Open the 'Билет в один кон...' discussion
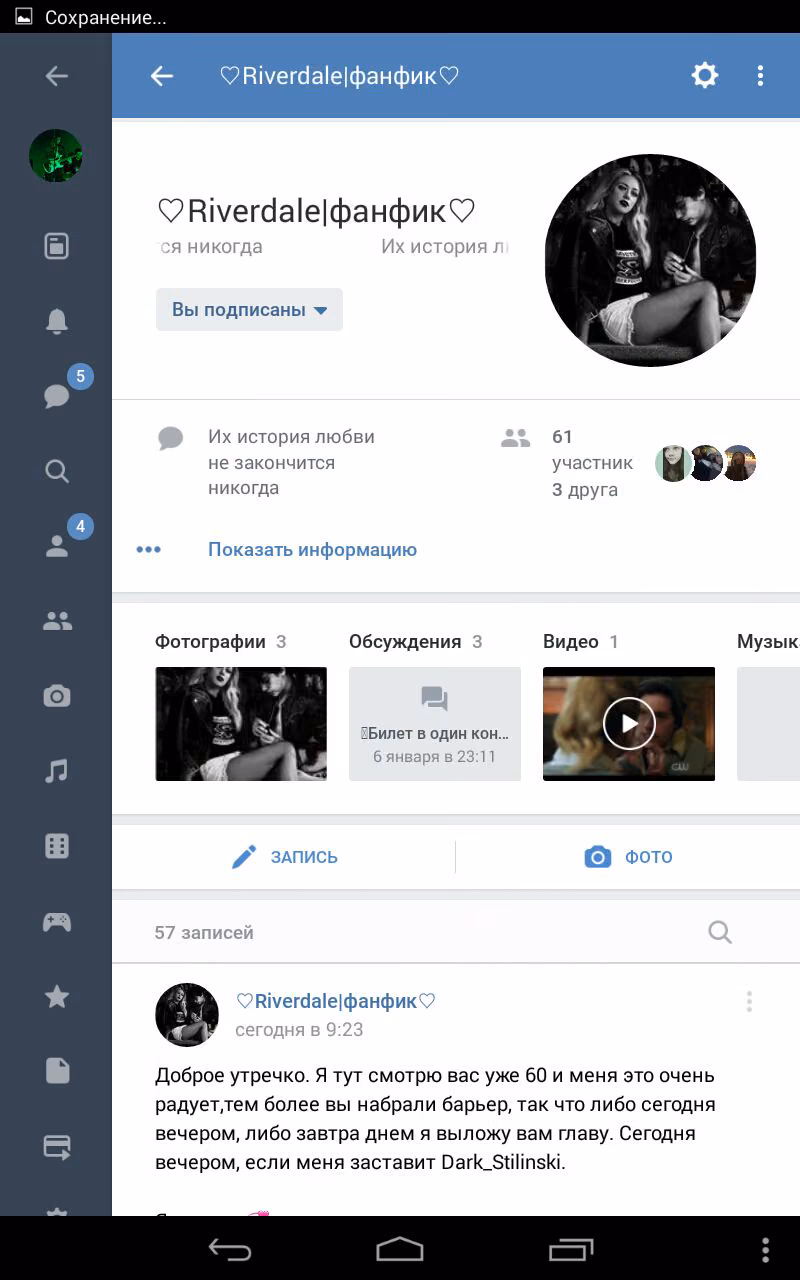 435,724
